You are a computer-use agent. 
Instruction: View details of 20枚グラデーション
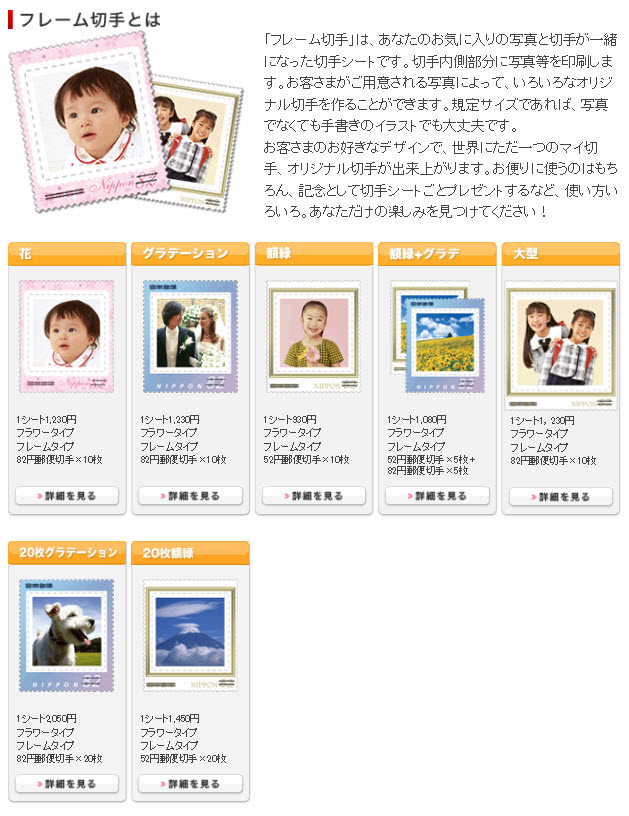[67, 784]
